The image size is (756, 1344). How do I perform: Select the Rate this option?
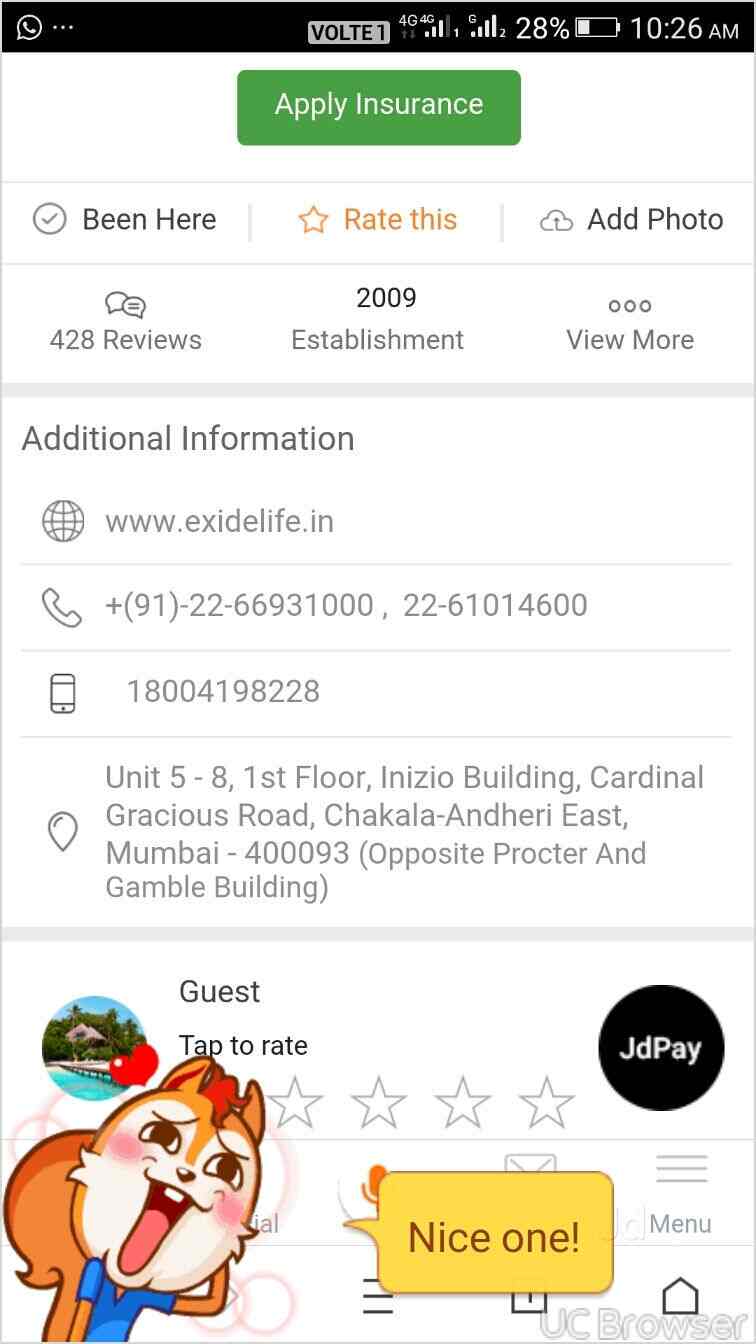pyautogui.click(x=378, y=220)
